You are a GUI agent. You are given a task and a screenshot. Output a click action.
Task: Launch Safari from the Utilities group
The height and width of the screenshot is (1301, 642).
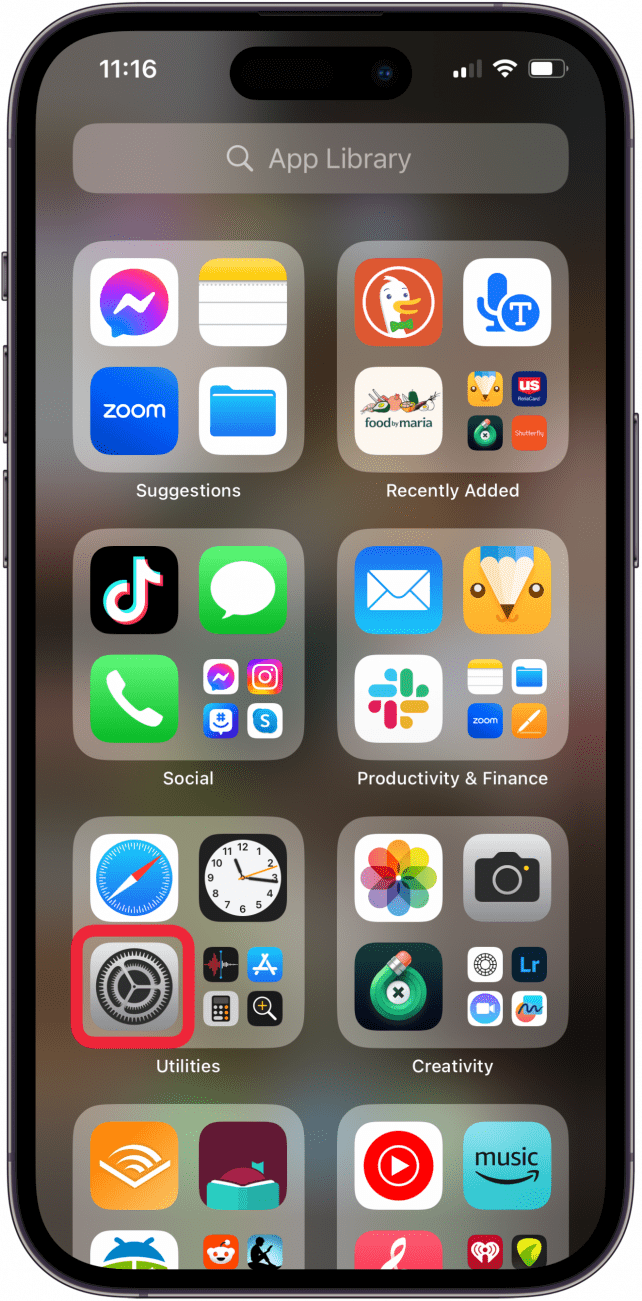coord(134,878)
